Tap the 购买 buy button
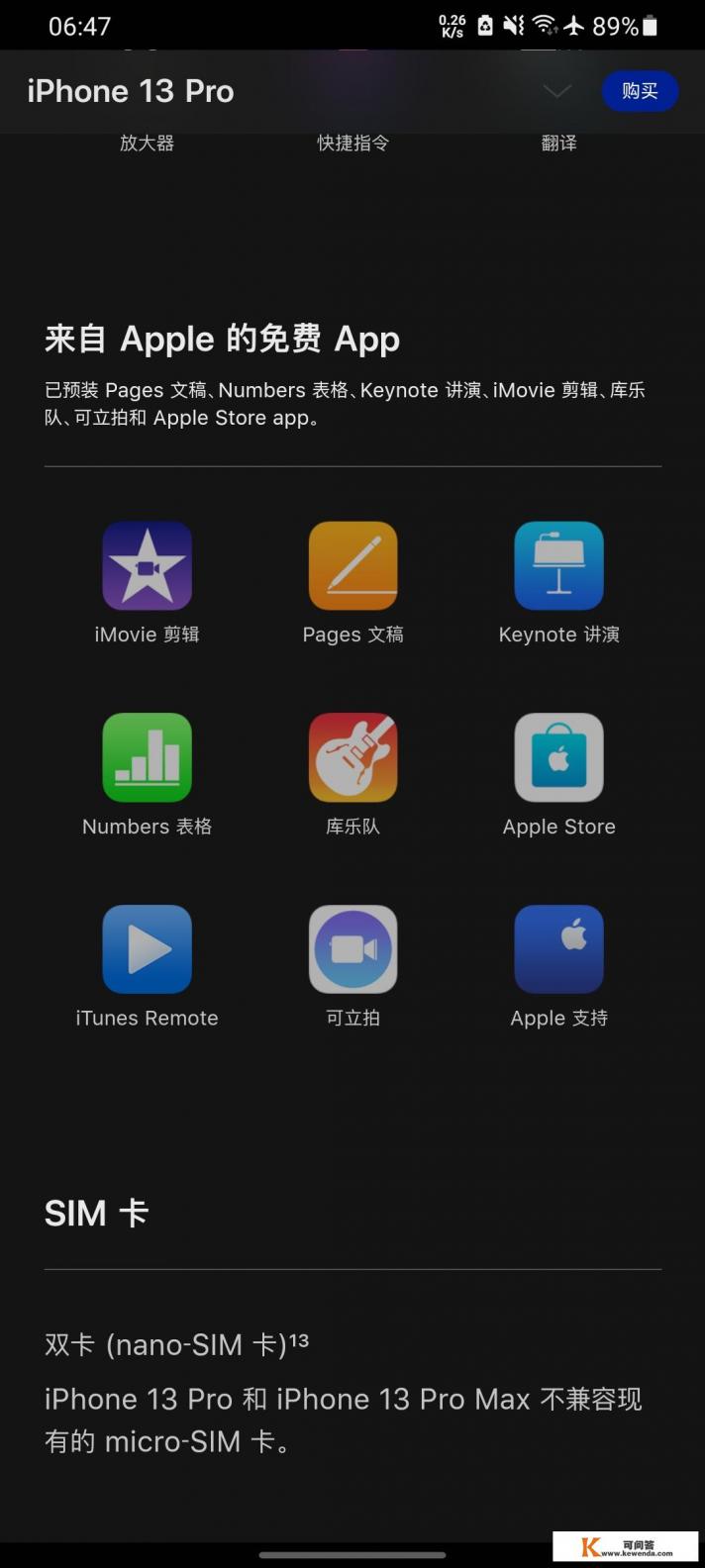 tap(640, 91)
